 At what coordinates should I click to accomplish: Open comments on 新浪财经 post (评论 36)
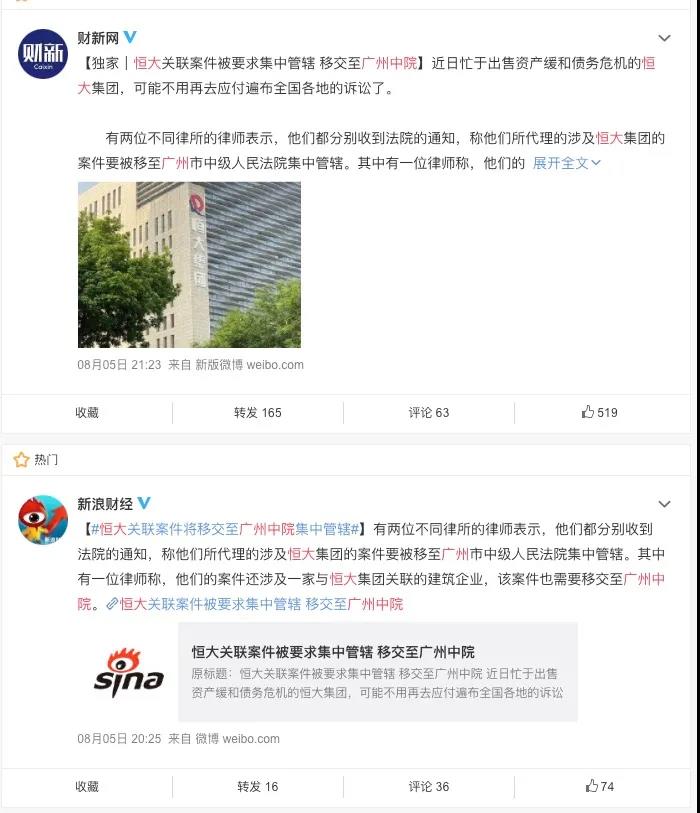[x=429, y=787]
